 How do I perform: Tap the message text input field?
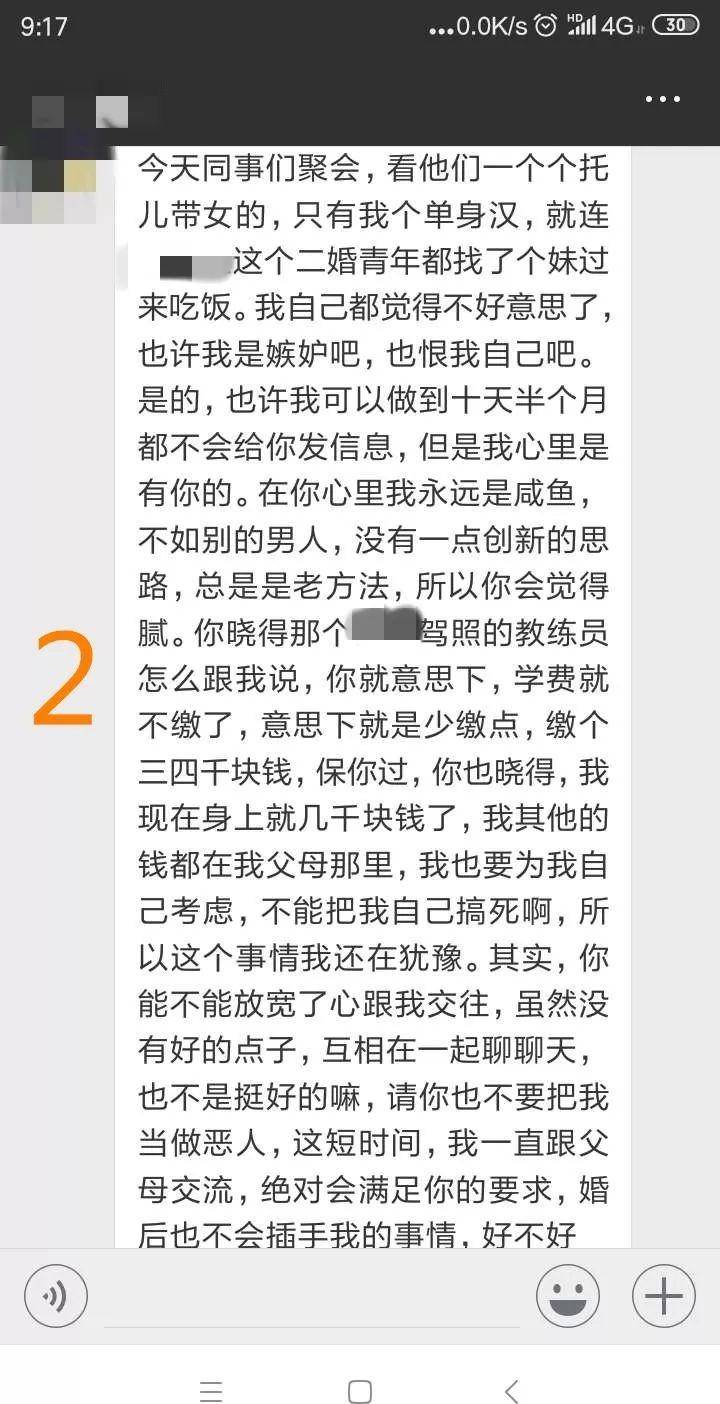pyautogui.click(x=310, y=1297)
